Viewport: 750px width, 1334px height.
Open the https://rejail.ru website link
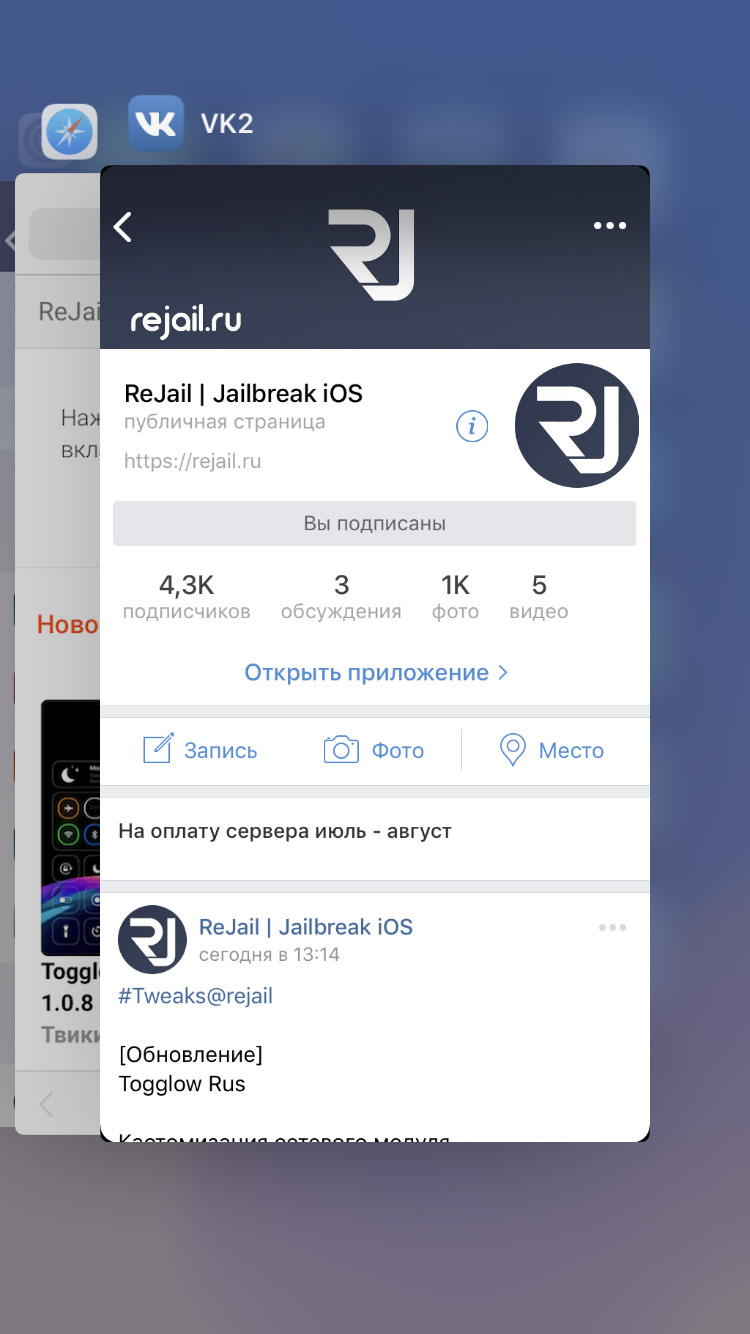(x=192, y=461)
